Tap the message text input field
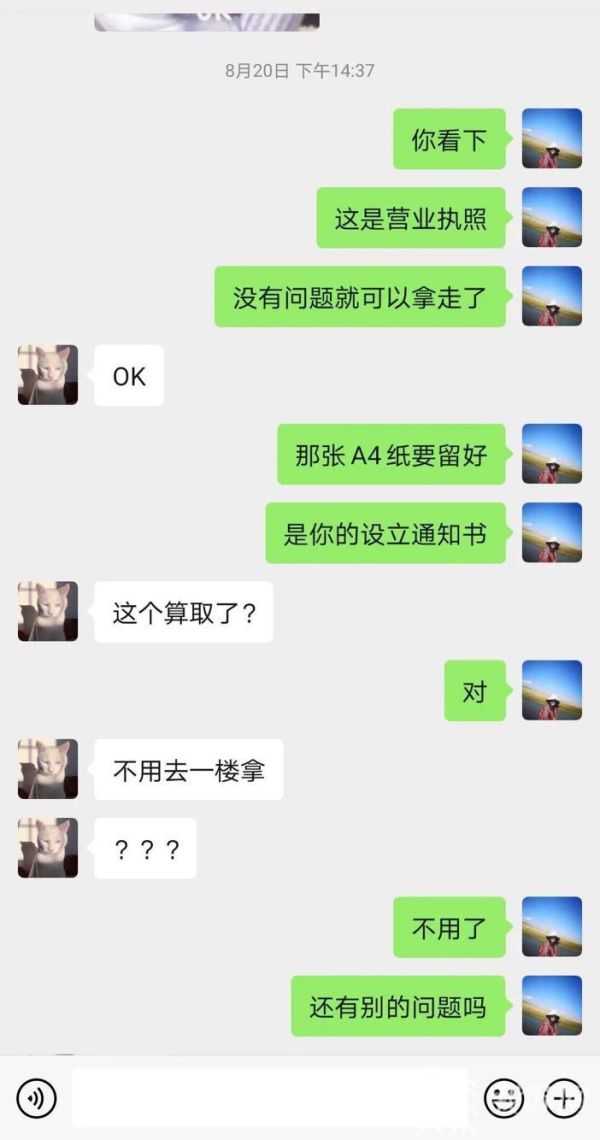Image resolution: width=600 pixels, height=1140 pixels. [270, 1098]
